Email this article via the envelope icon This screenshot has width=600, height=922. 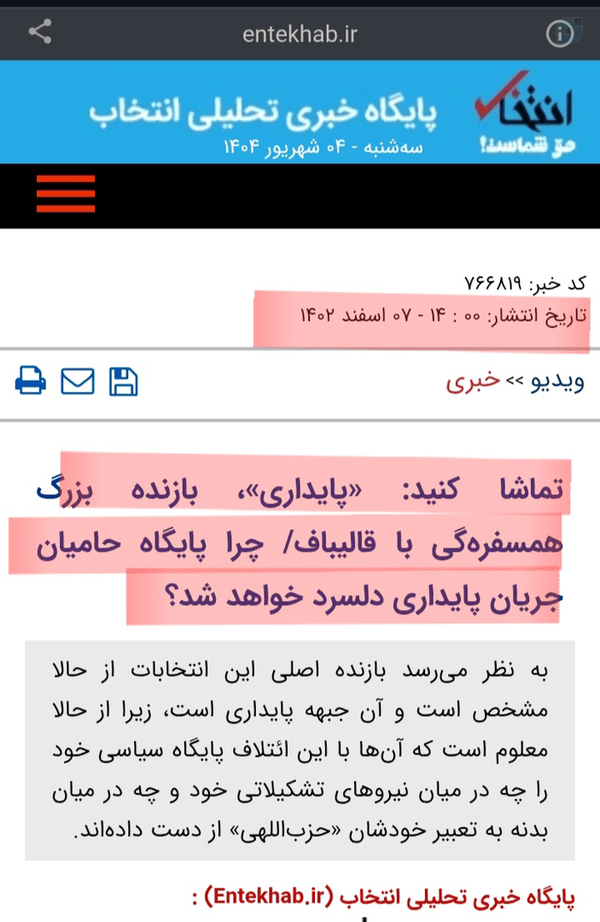(x=78, y=381)
